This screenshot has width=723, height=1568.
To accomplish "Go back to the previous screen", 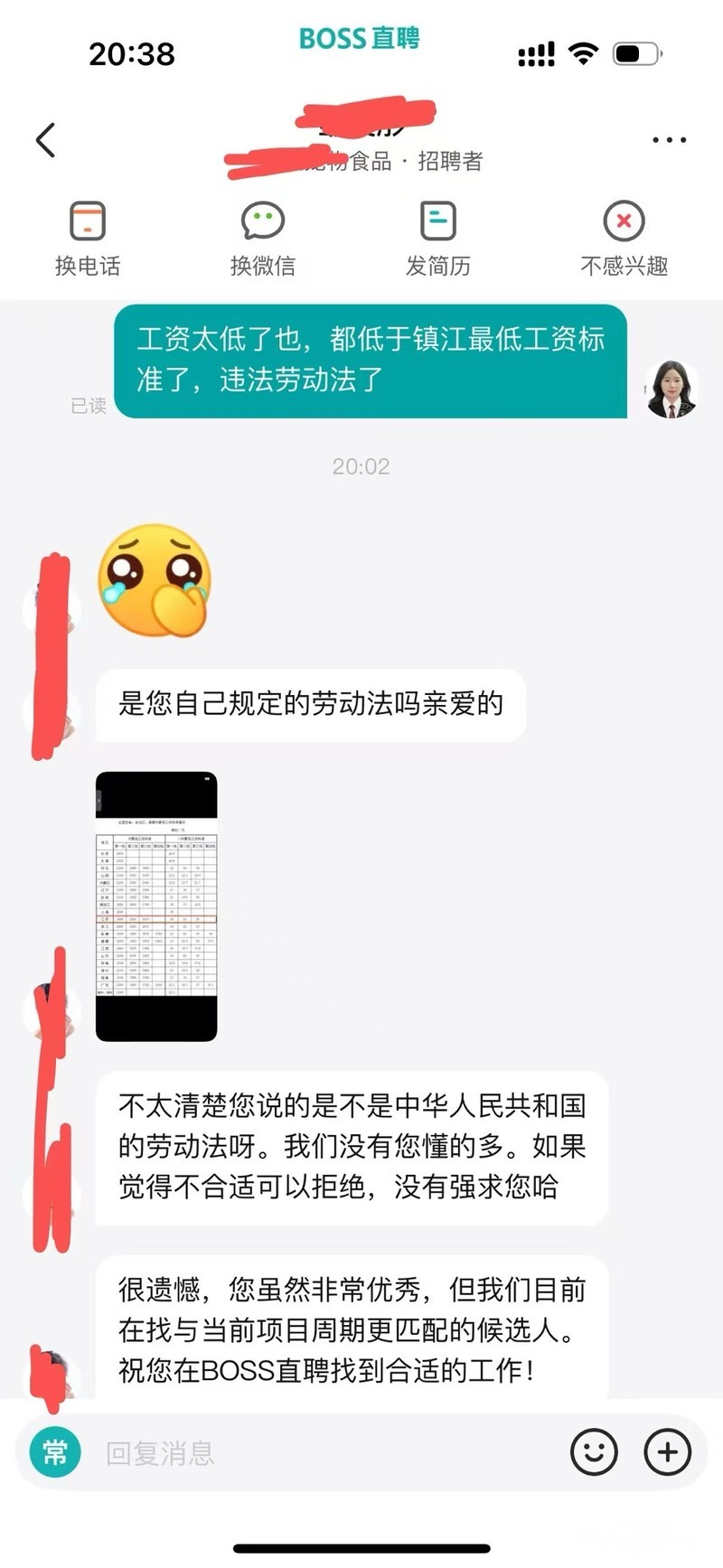I will click(45, 140).
